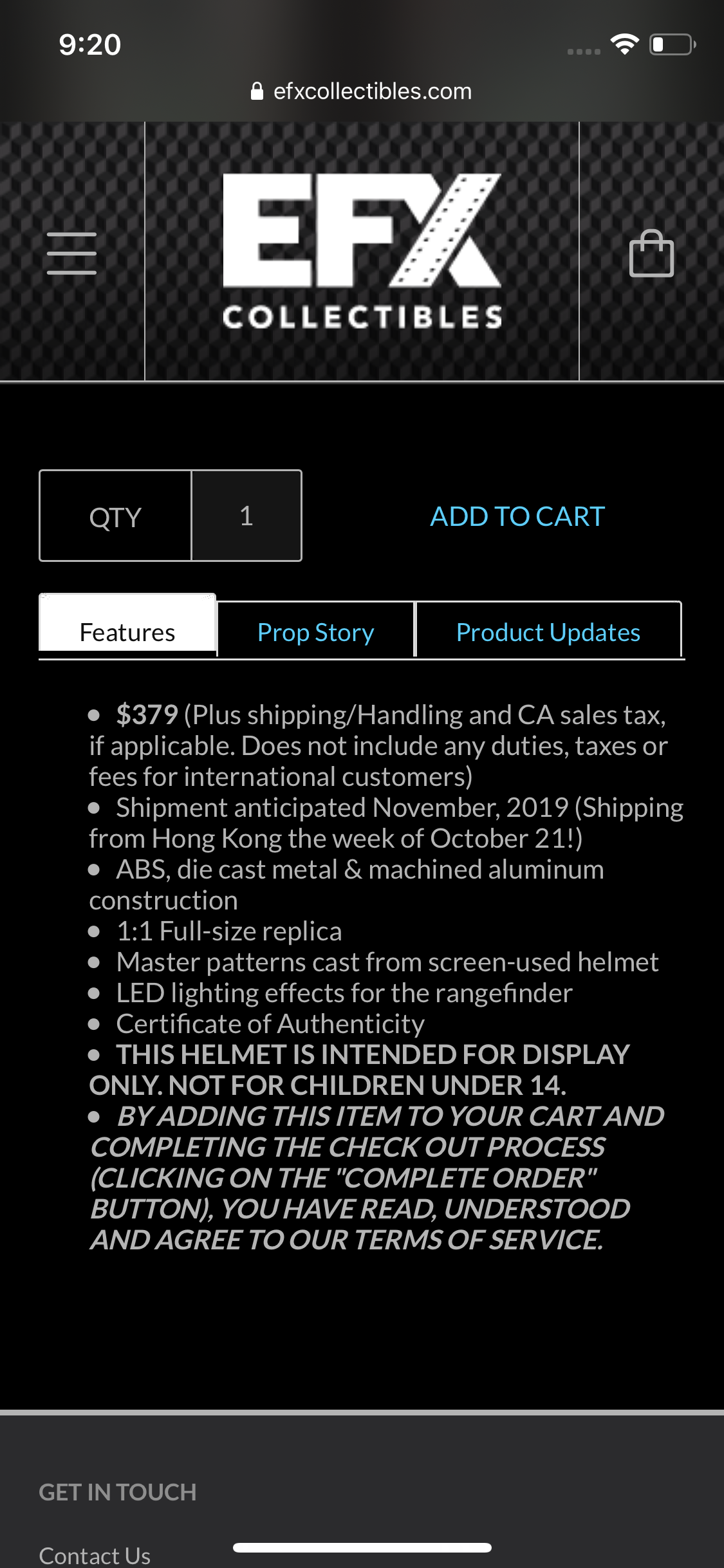Add the item to cart
The image size is (724, 1568).
(517, 516)
